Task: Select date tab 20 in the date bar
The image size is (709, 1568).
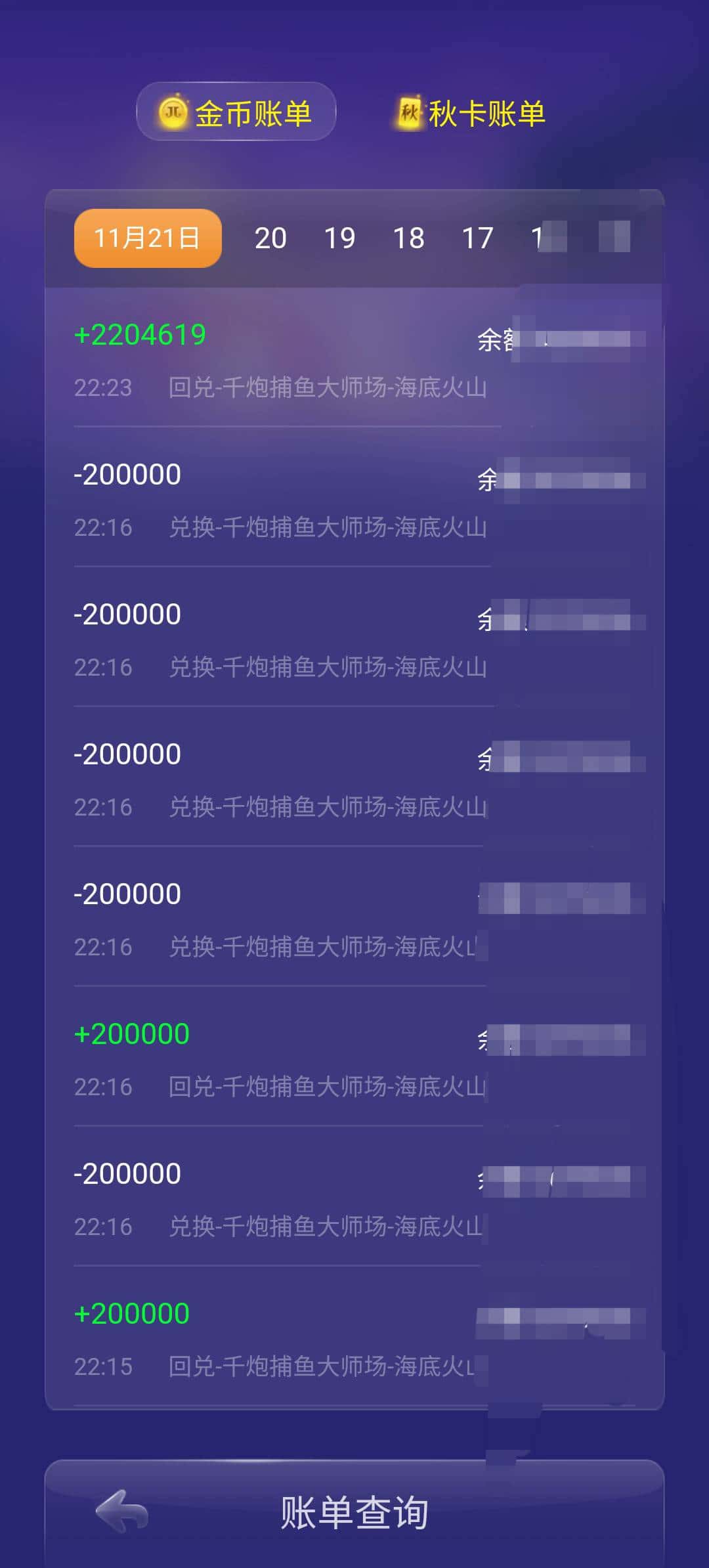Action: [270, 238]
